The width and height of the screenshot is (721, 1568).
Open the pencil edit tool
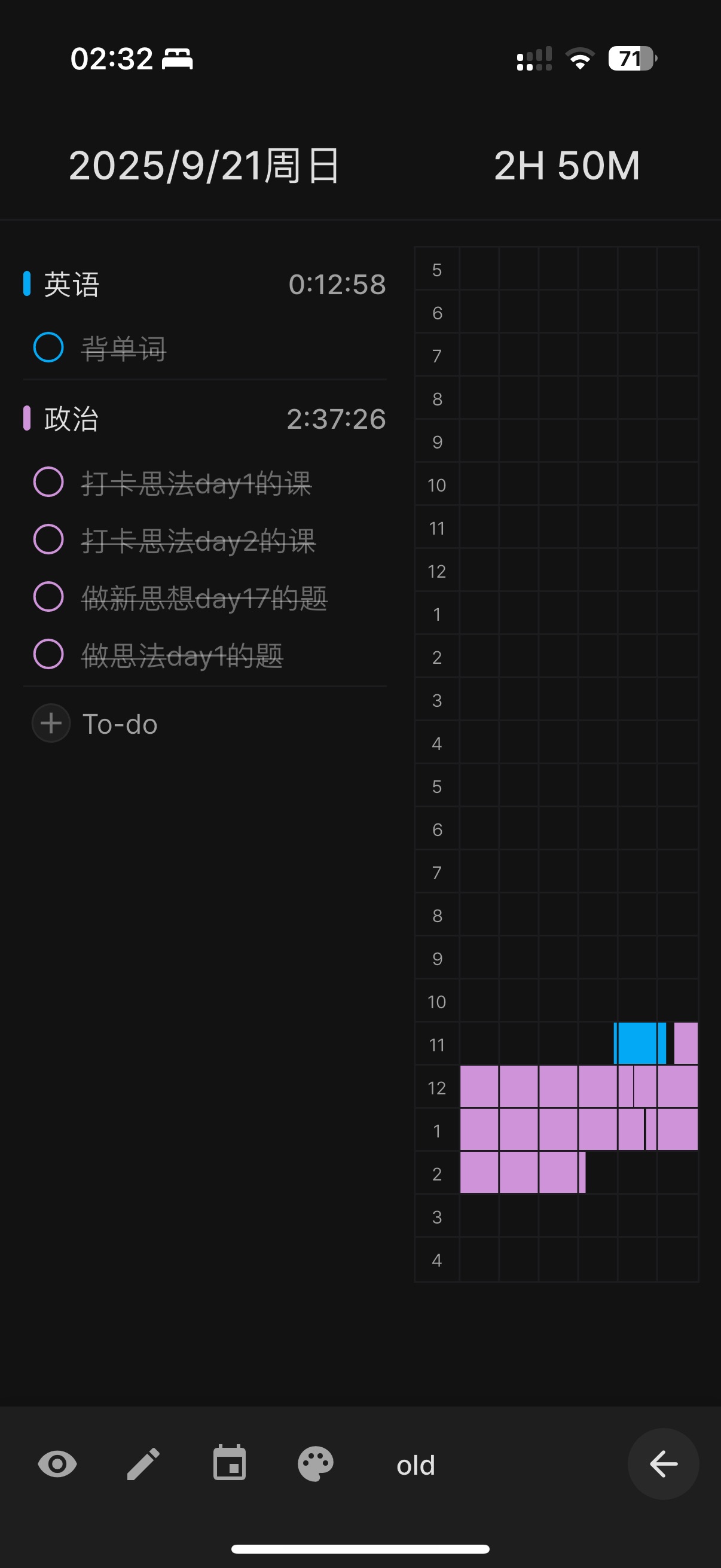[x=143, y=1464]
